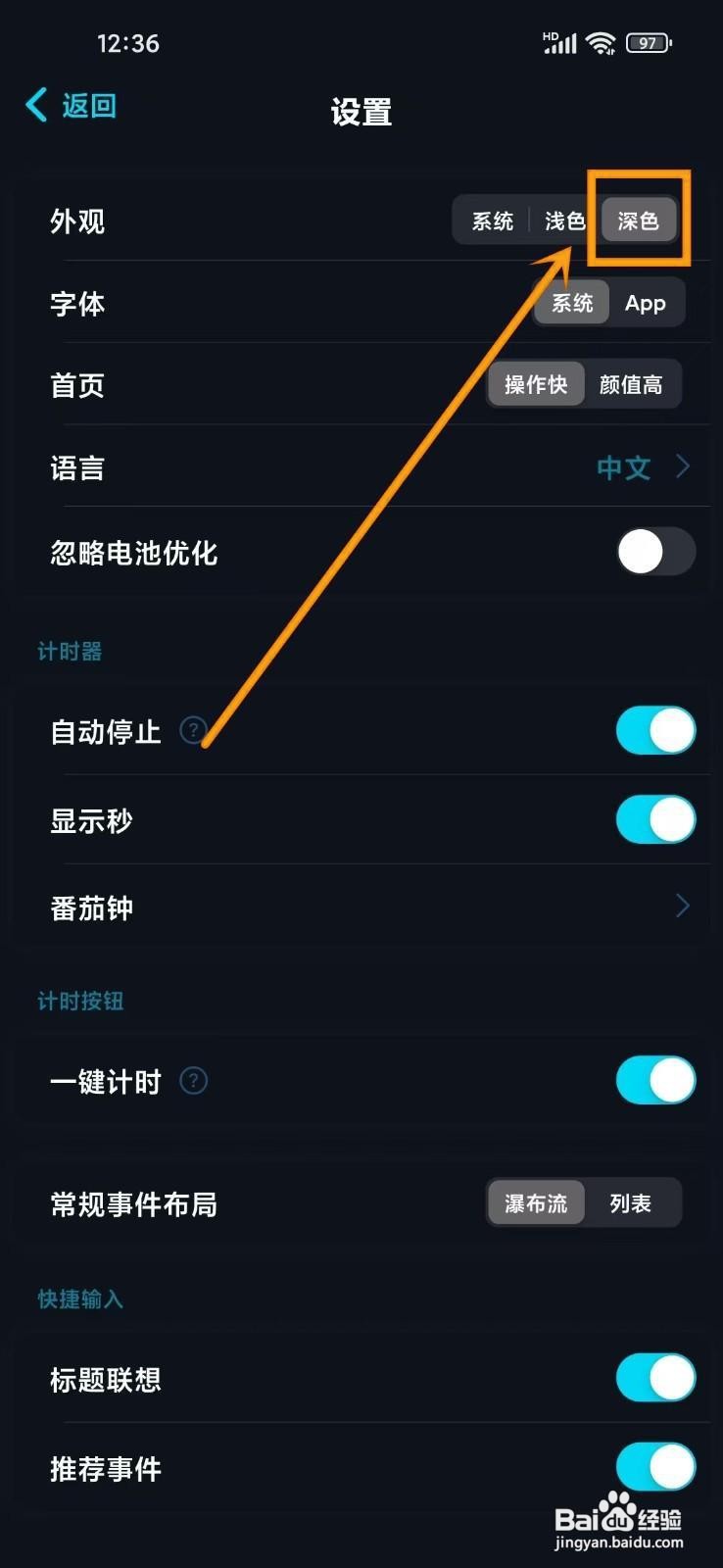
Task: Tap the 返回 back button
Action: click(88, 104)
